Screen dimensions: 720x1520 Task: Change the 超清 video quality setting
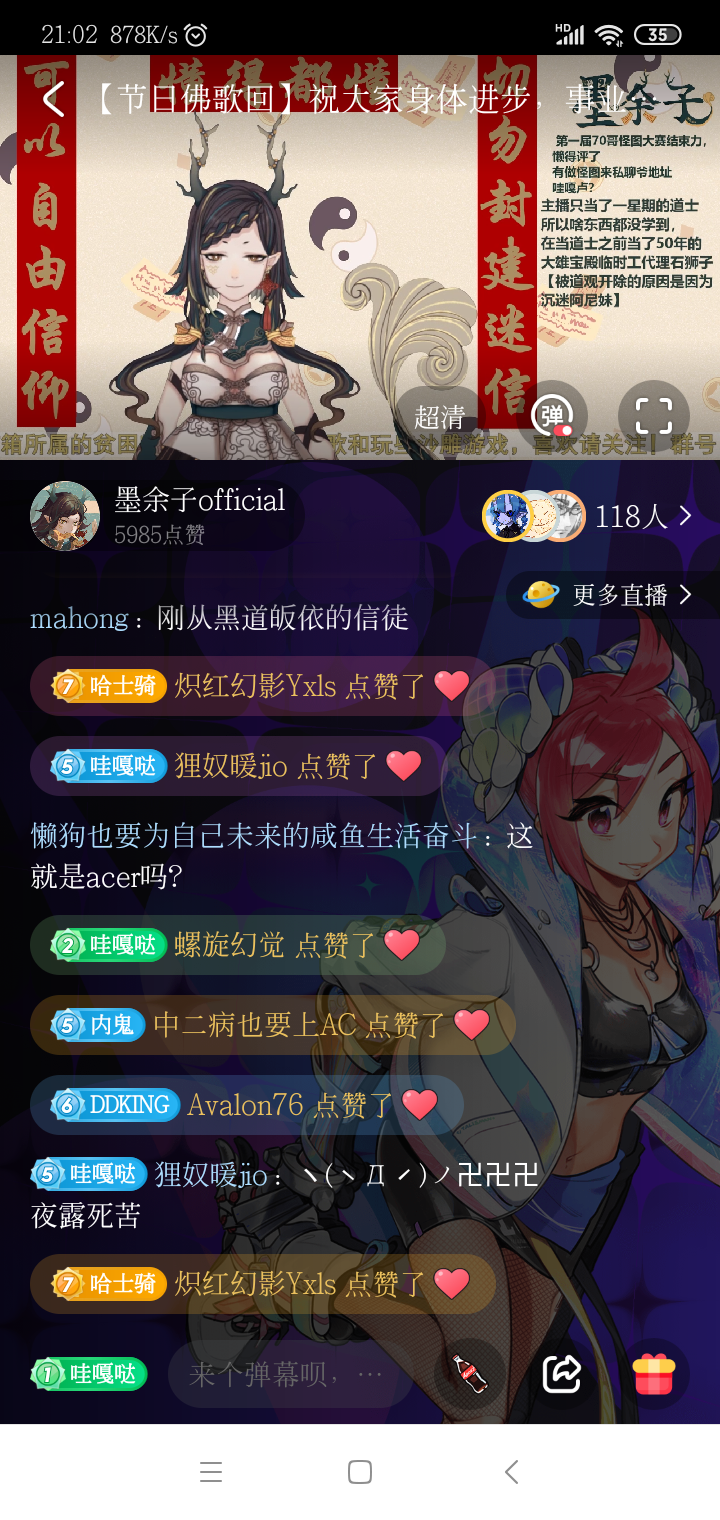pos(440,416)
